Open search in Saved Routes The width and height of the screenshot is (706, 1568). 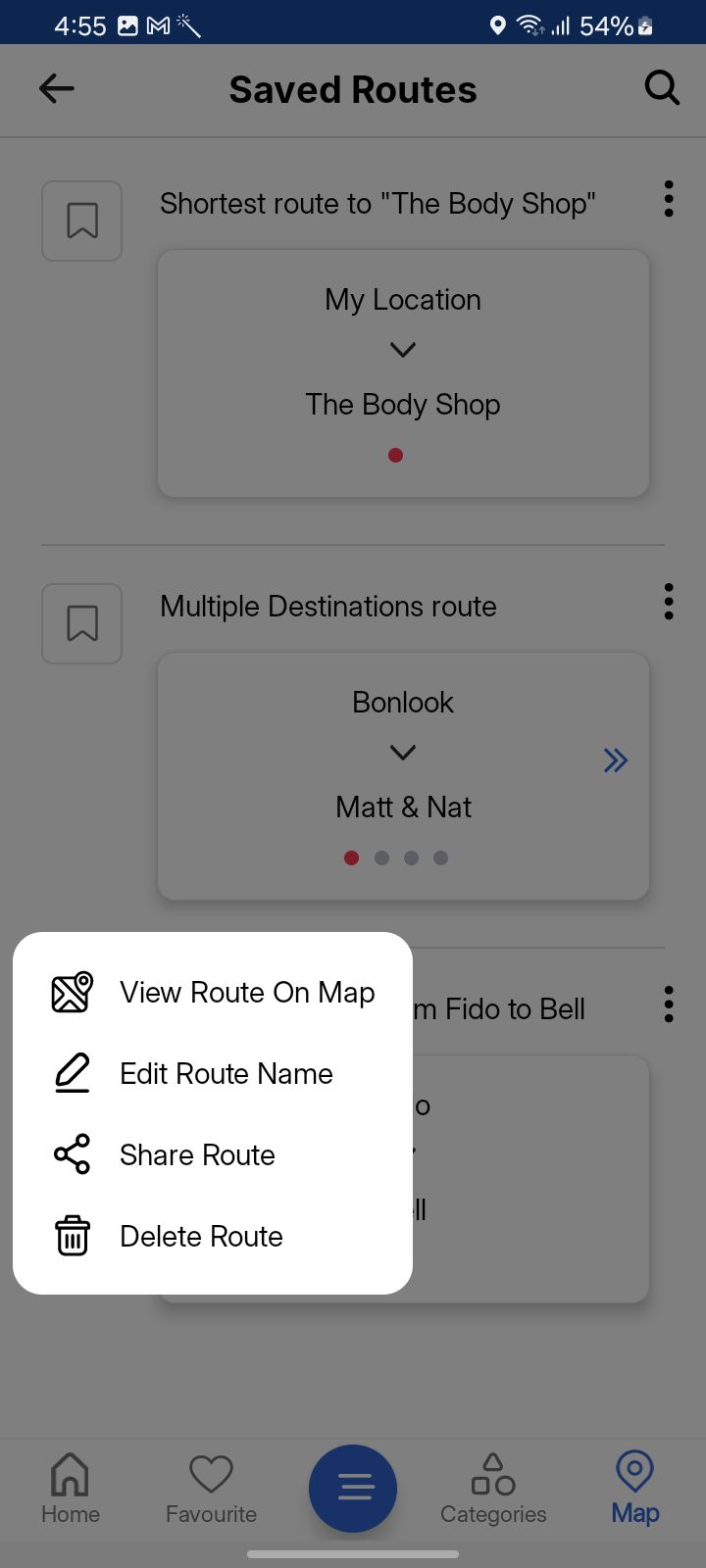pos(662,88)
